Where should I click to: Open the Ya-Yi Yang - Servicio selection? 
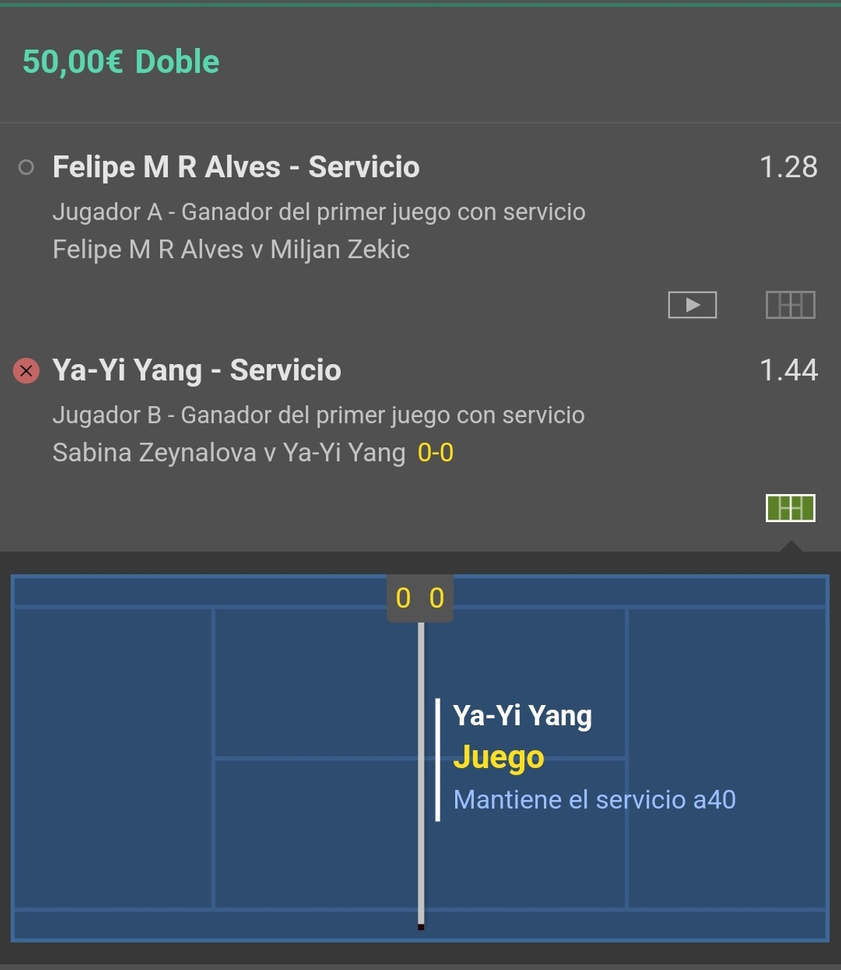coord(197,370)
